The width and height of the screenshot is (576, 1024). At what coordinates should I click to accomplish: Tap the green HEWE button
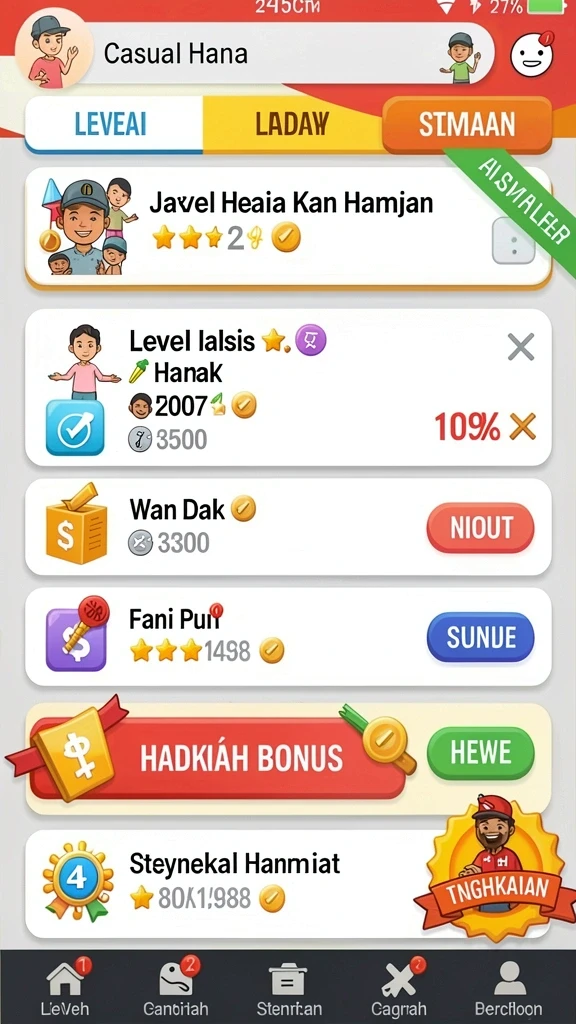(480, 753)
